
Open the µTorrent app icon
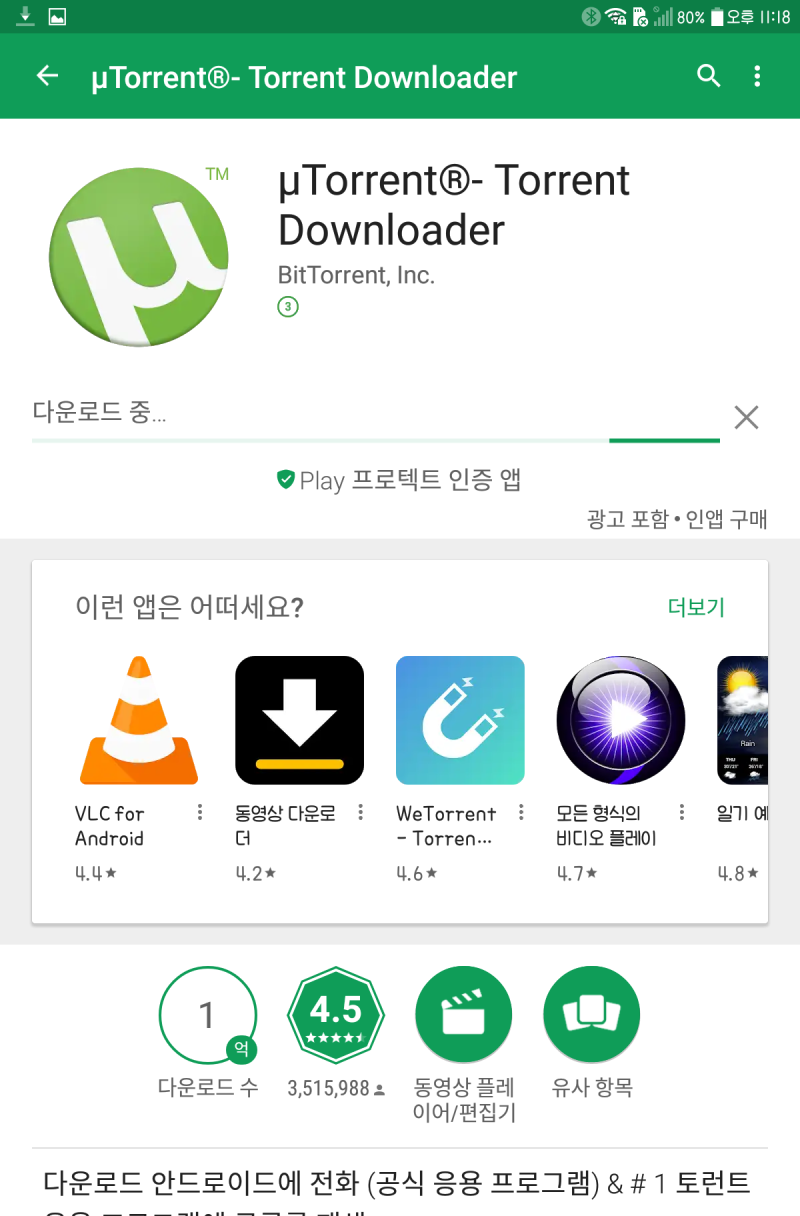(x=140, y=256)
